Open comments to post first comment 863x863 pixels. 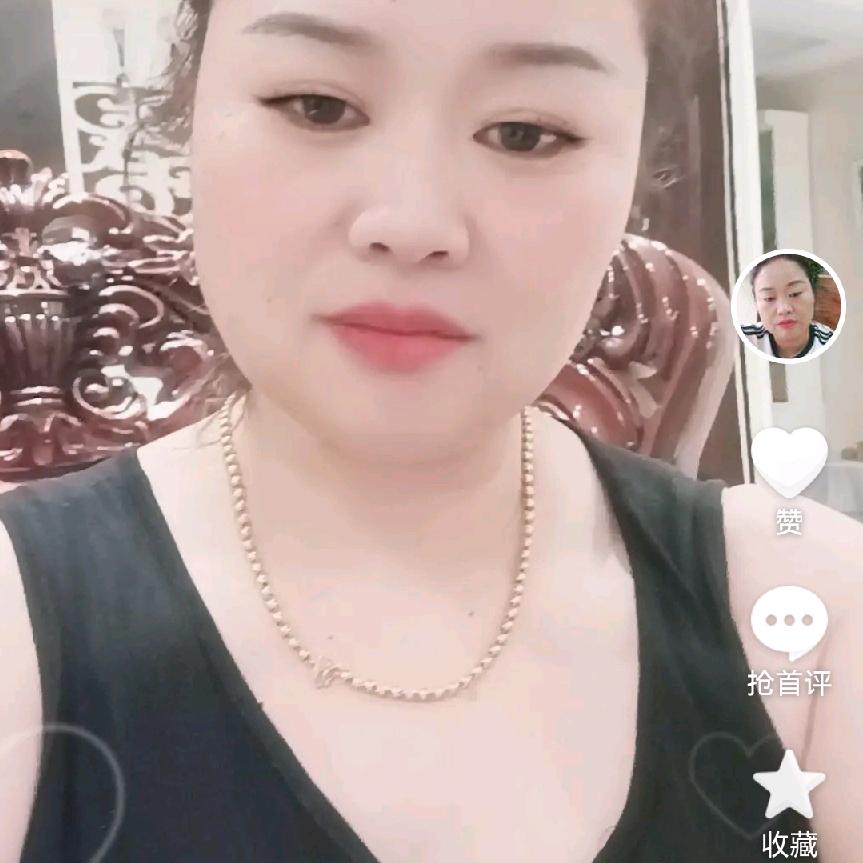[789, 624]
